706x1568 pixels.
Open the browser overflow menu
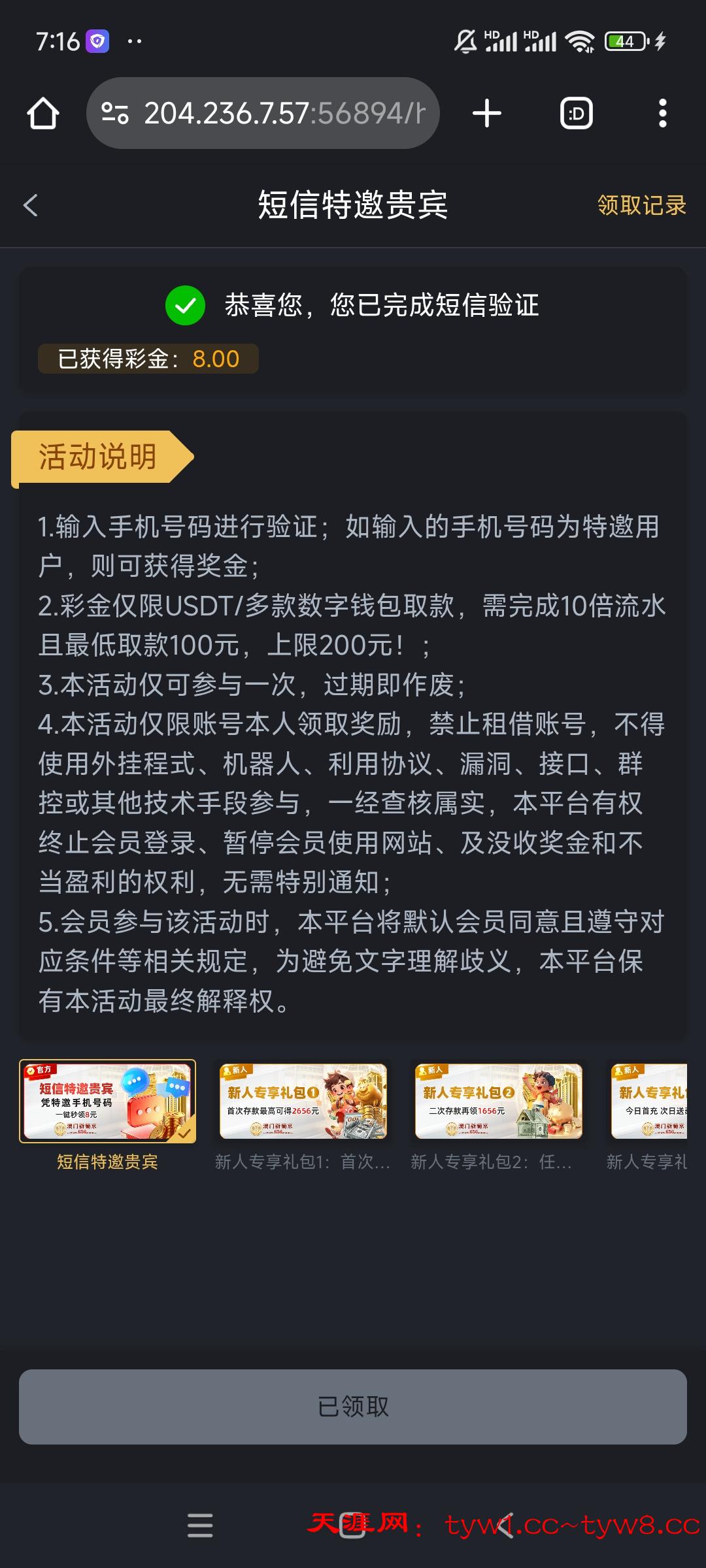662,114
